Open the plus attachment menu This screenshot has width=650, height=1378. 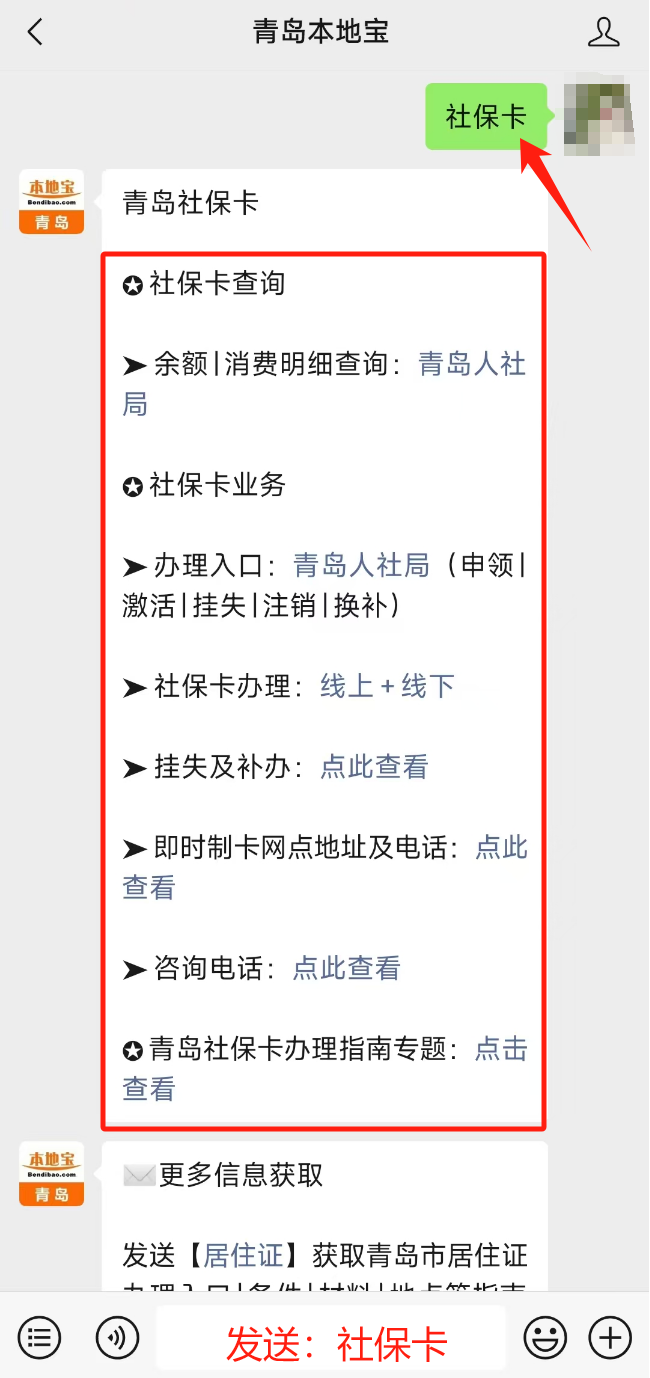click(x=610, y=1337)
